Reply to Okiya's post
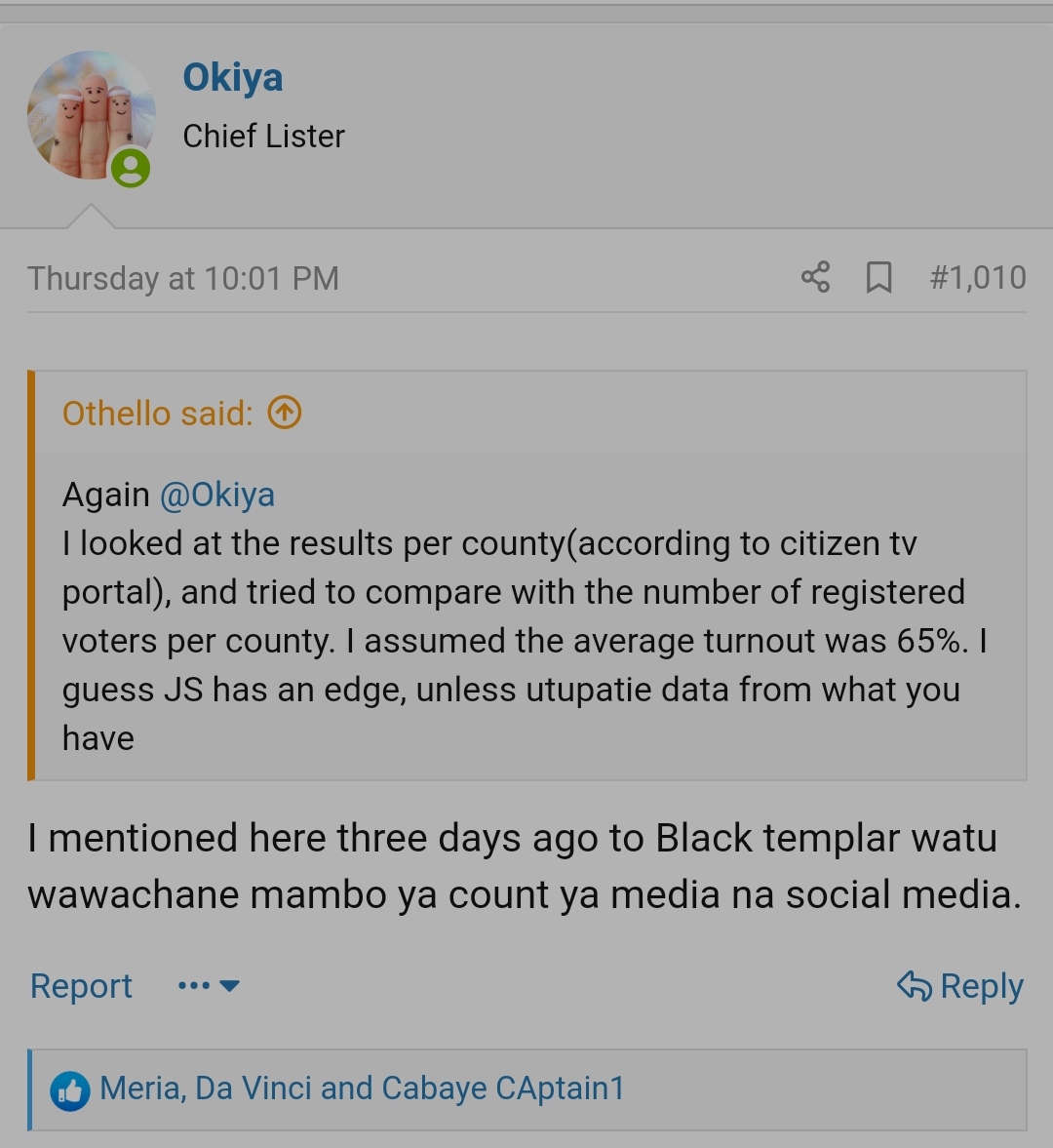 [960, 986]
